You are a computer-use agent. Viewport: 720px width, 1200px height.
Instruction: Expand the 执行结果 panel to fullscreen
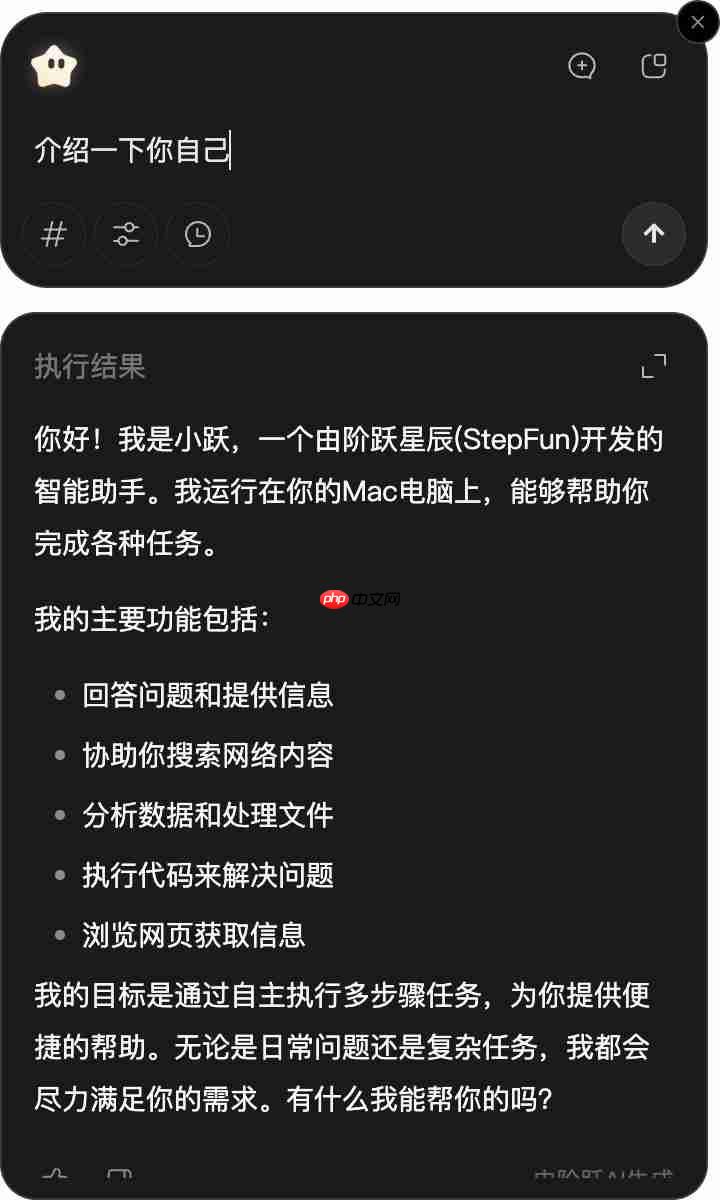pos(653,366)
